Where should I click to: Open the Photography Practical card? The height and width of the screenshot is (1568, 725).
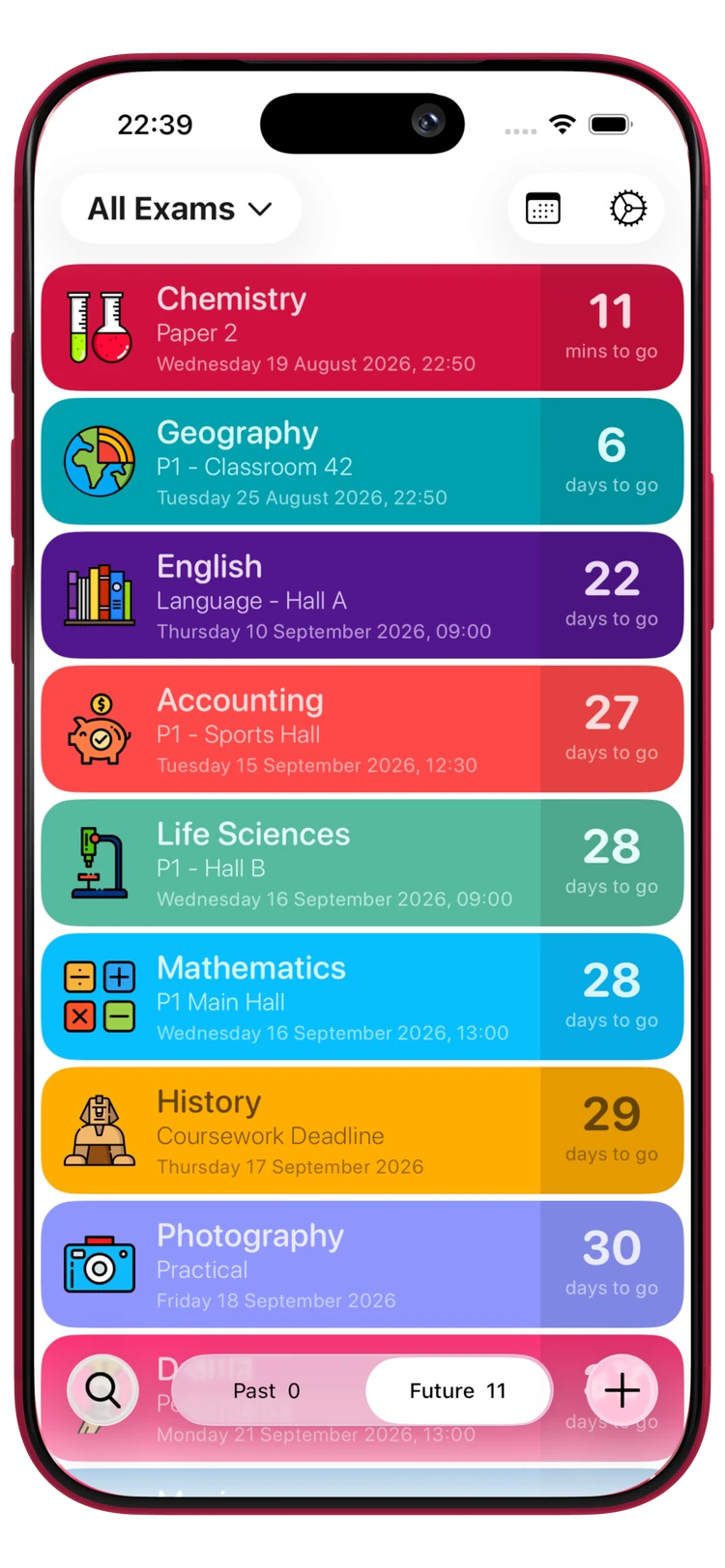(x=362, y=1265)
